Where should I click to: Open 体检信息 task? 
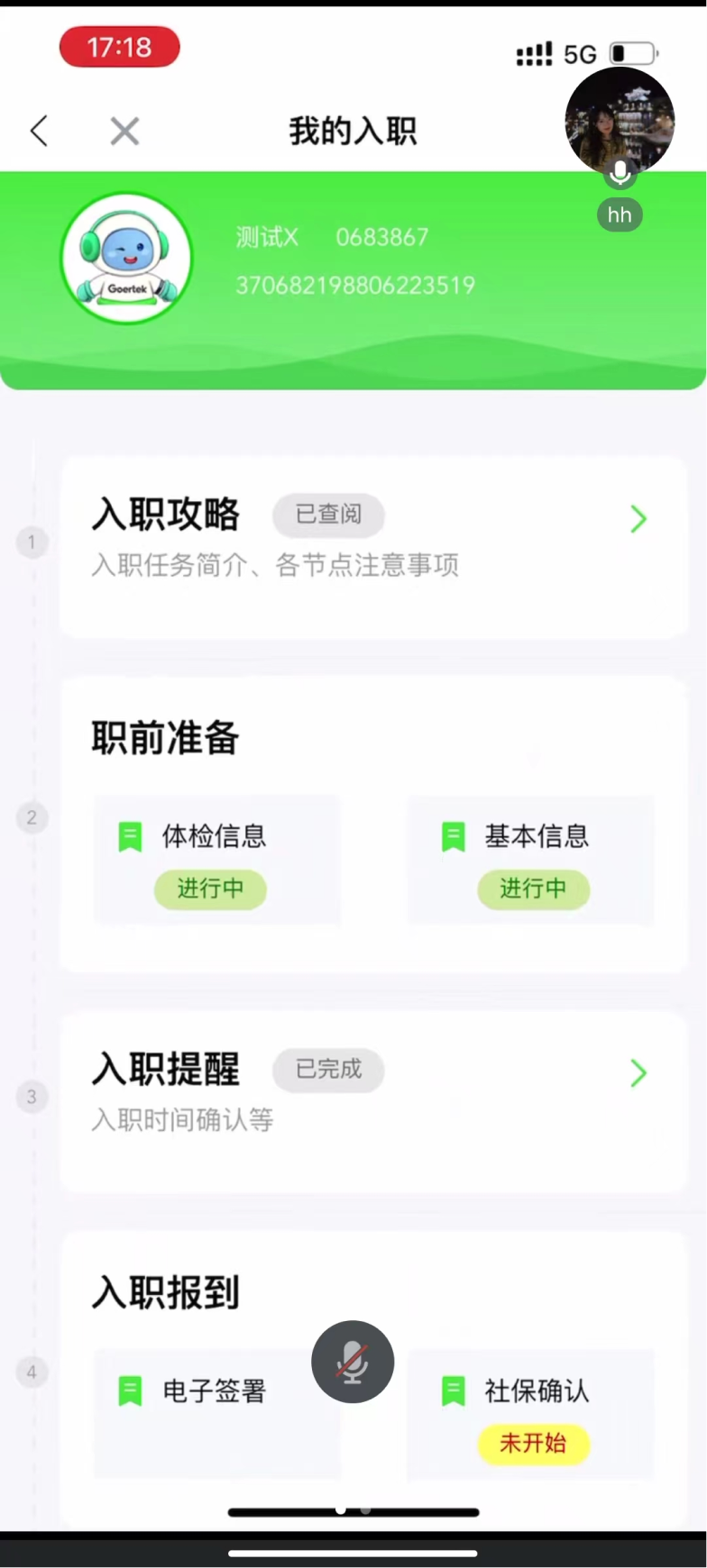216,860
